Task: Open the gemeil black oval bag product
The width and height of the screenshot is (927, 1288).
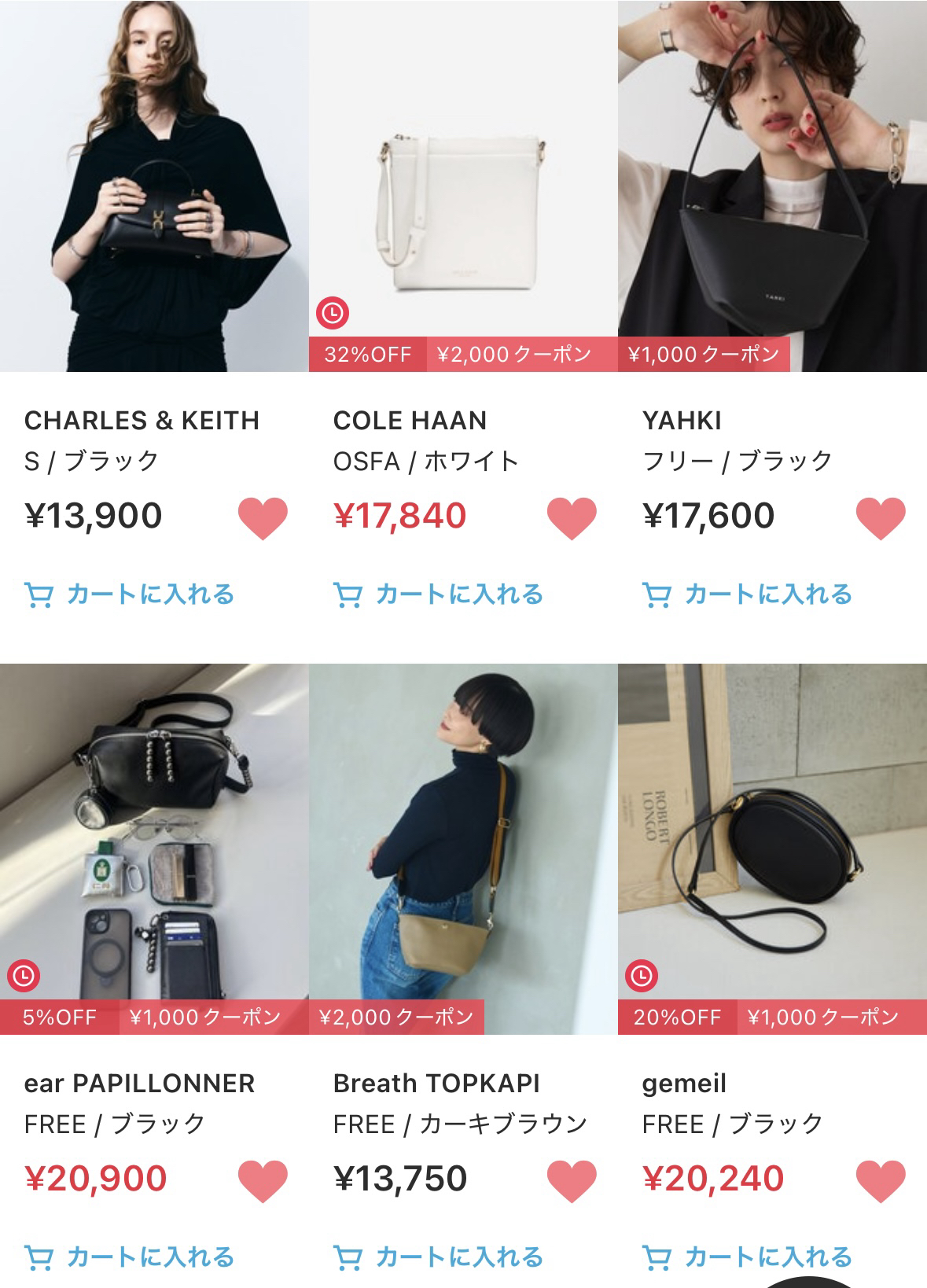Action: (772, 848)
